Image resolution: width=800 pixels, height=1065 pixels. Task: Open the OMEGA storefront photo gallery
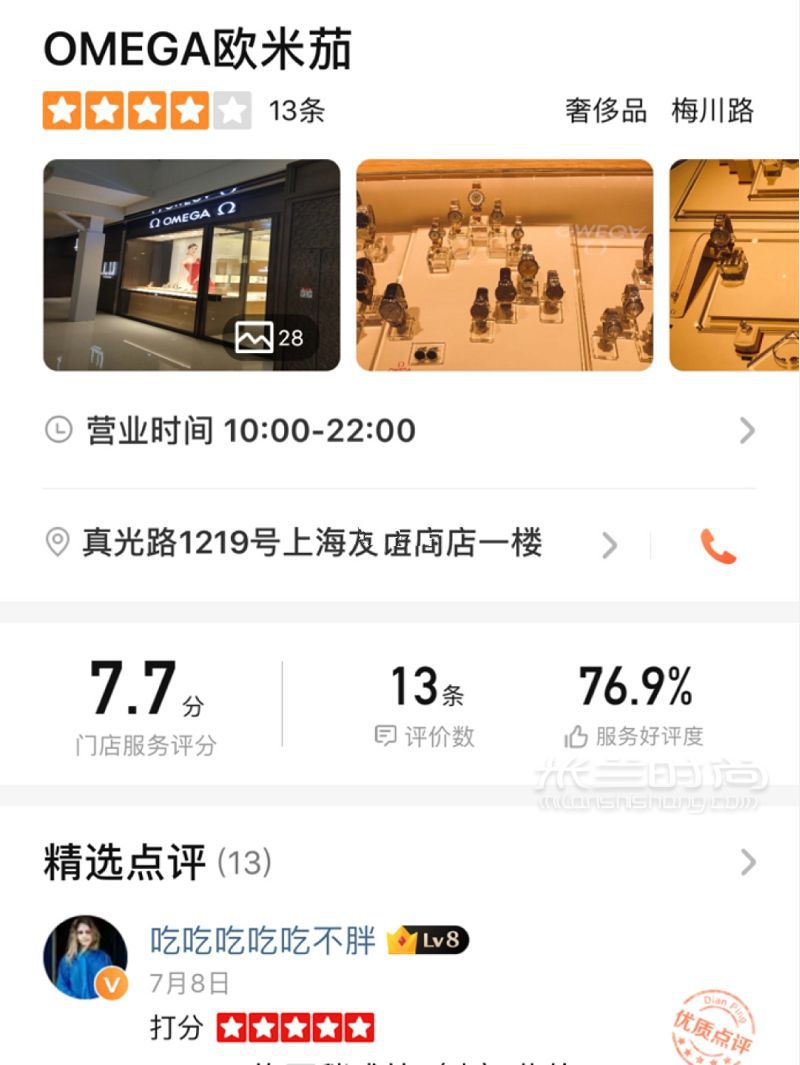191,265
